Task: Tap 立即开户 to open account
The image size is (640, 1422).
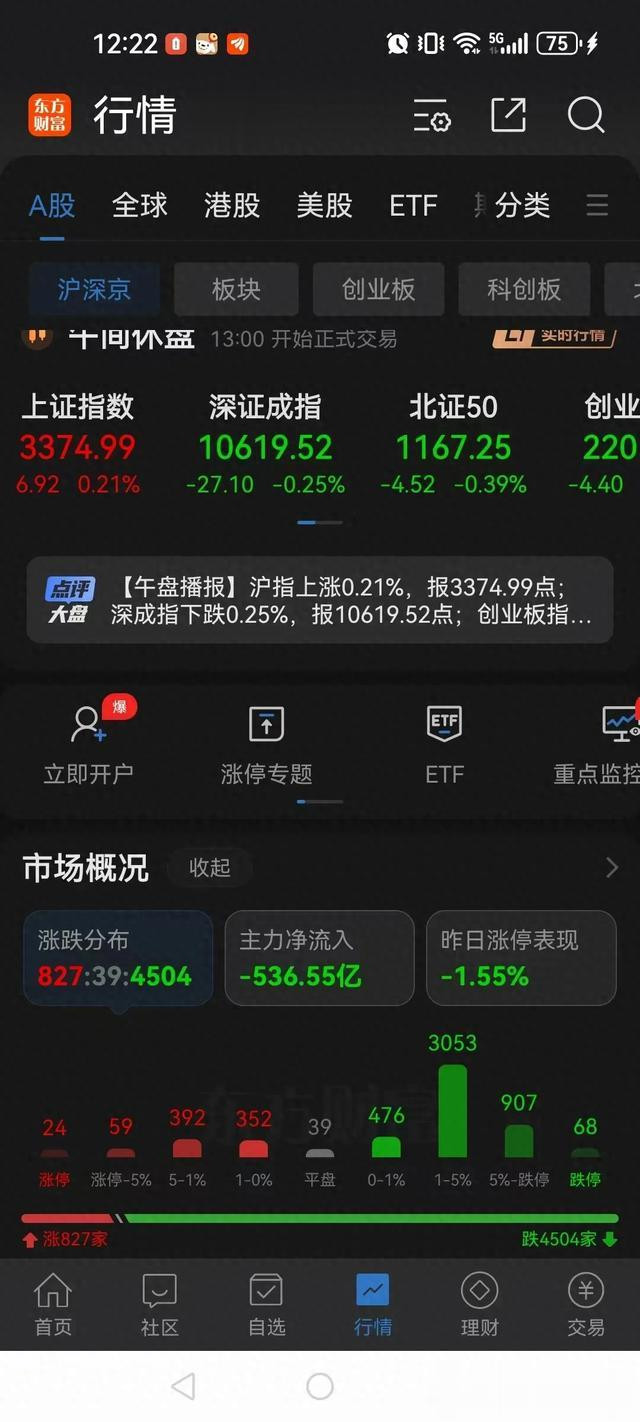Action: click(x=88, y=744)
